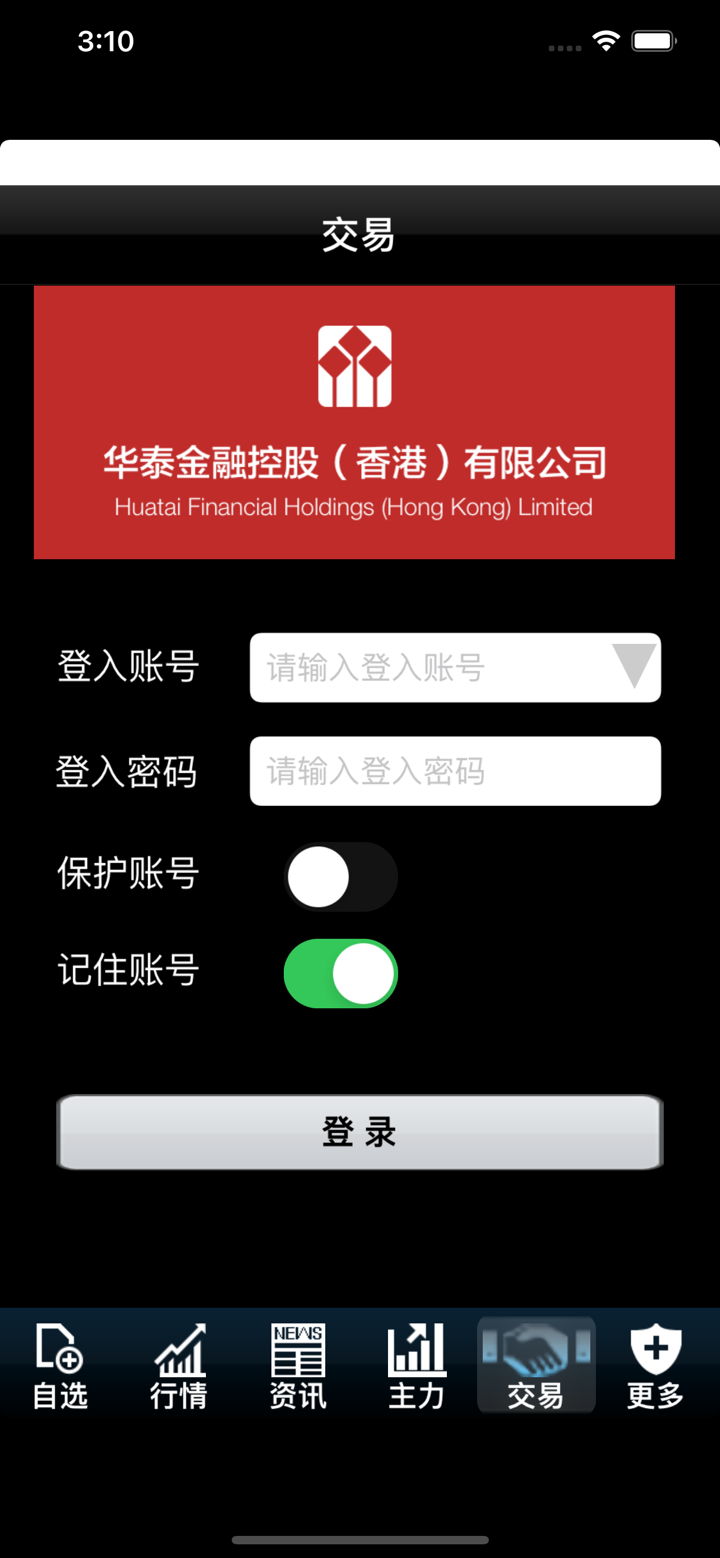Focus the 登入密码 password field

(455, 771)
